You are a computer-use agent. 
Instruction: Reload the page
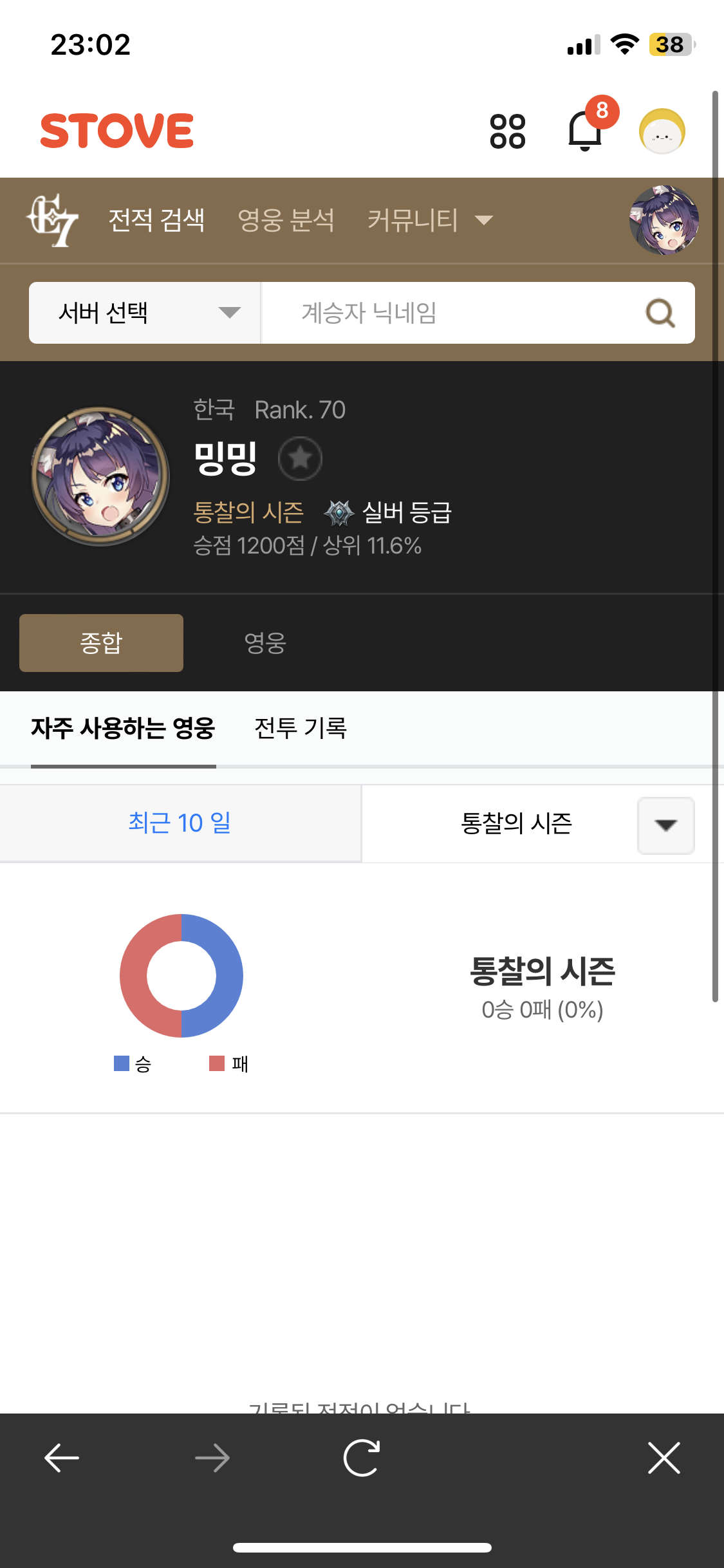click(362, 1458)
